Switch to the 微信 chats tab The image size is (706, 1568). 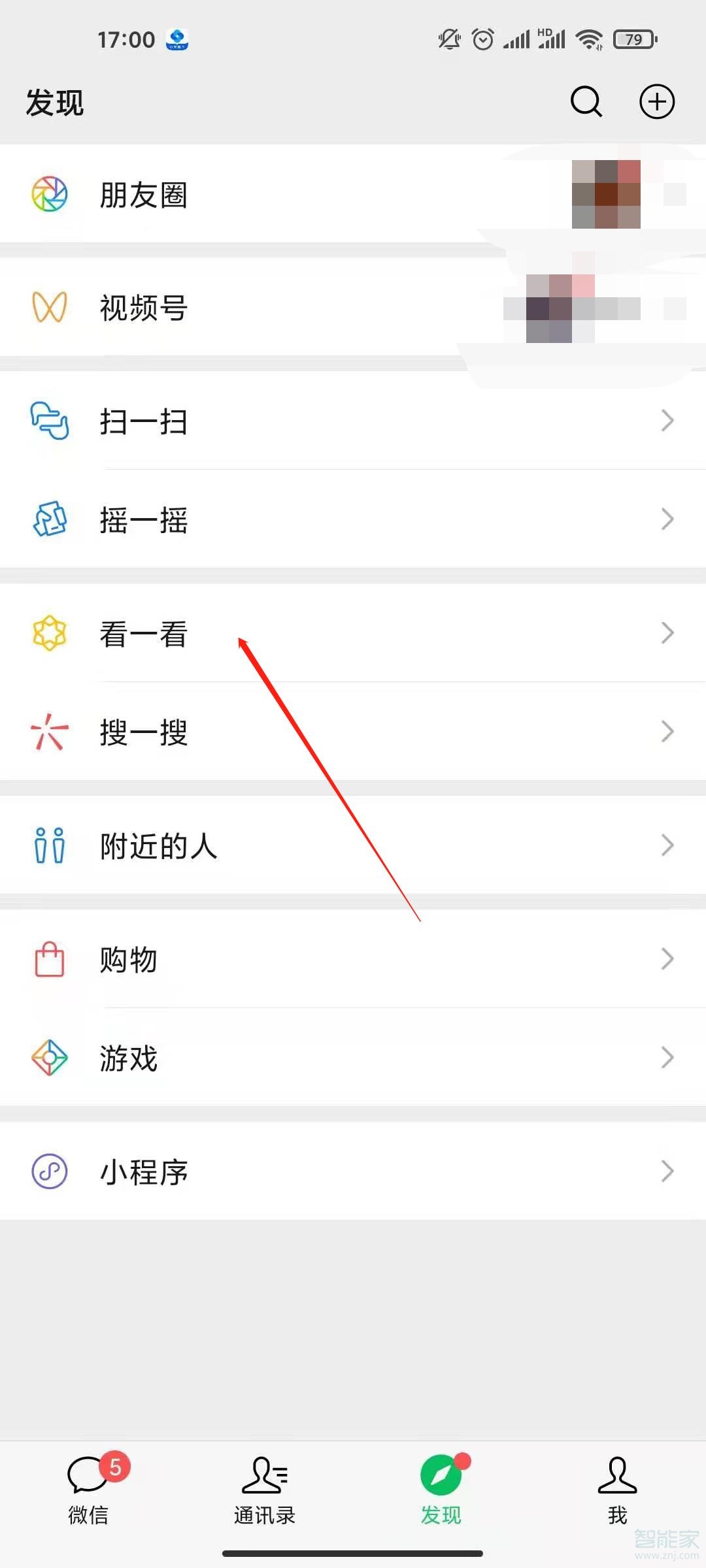(89, 1496)
